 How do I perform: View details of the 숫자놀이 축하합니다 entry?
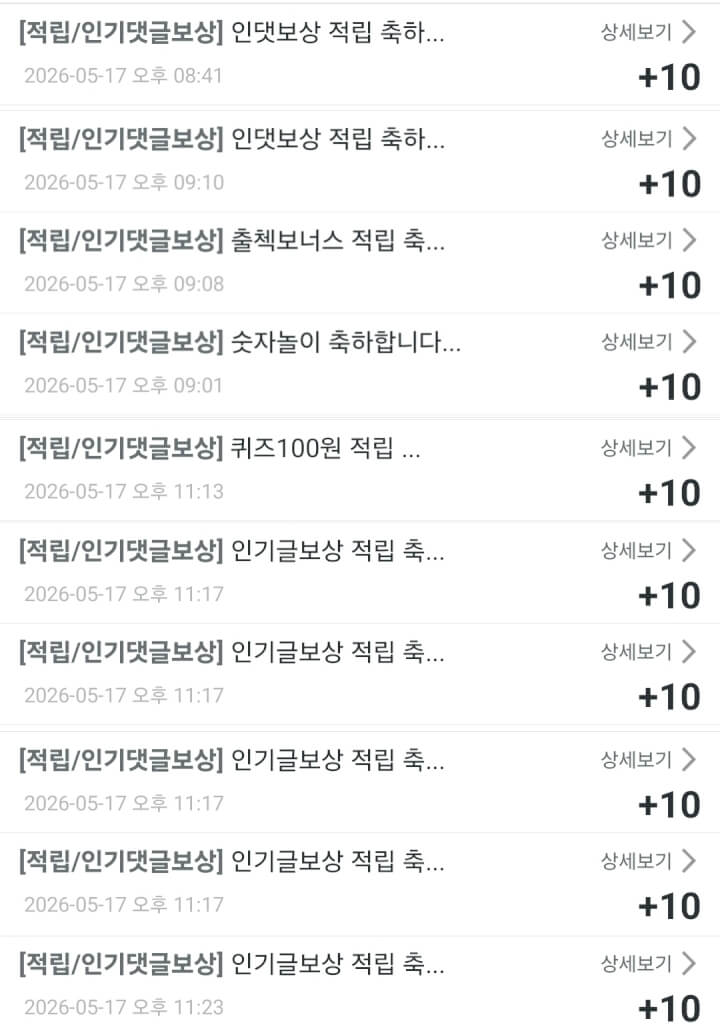pyautogui.click(x=648, y=342)
